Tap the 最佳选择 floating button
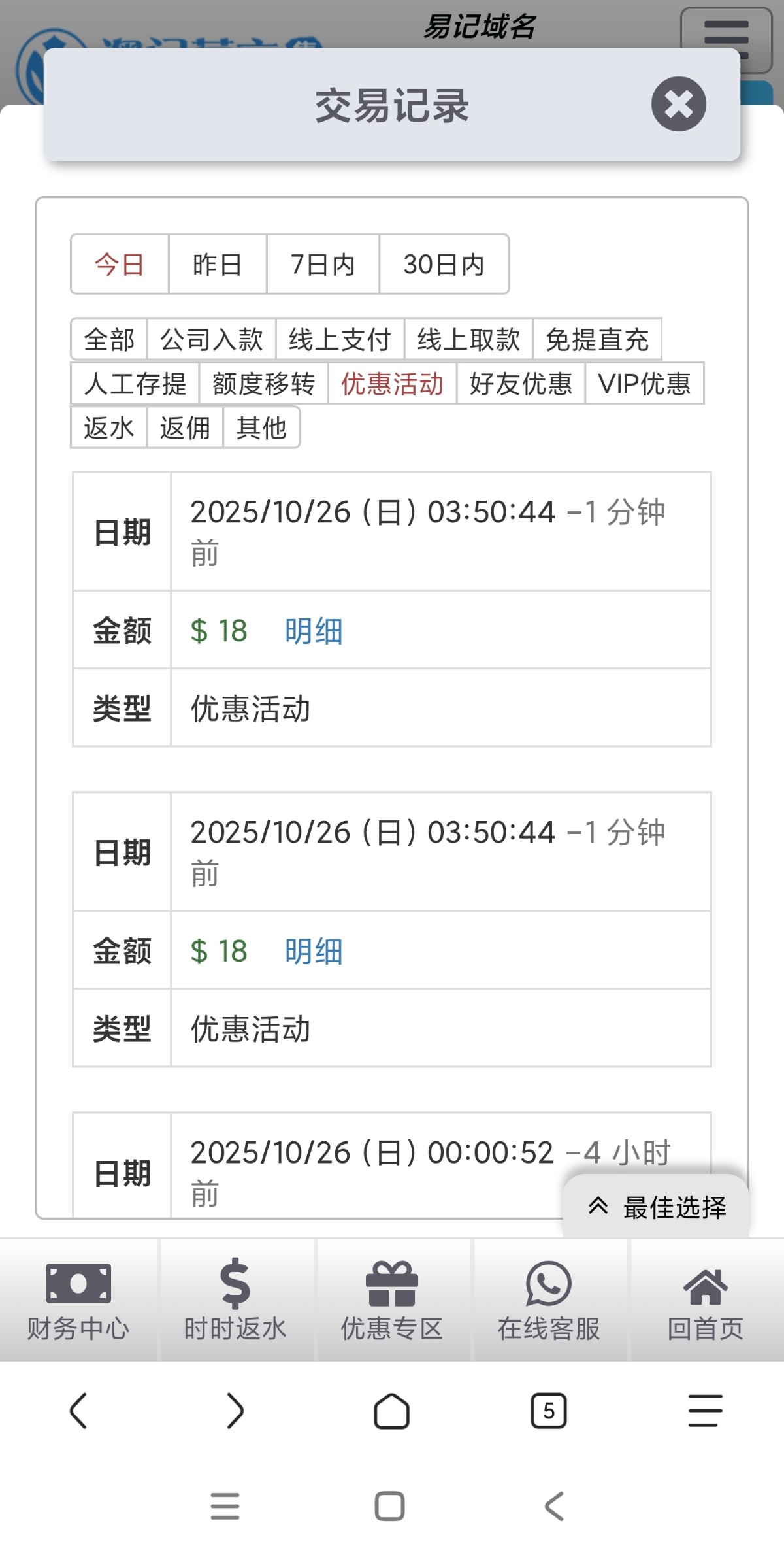 pos(657,1207)
